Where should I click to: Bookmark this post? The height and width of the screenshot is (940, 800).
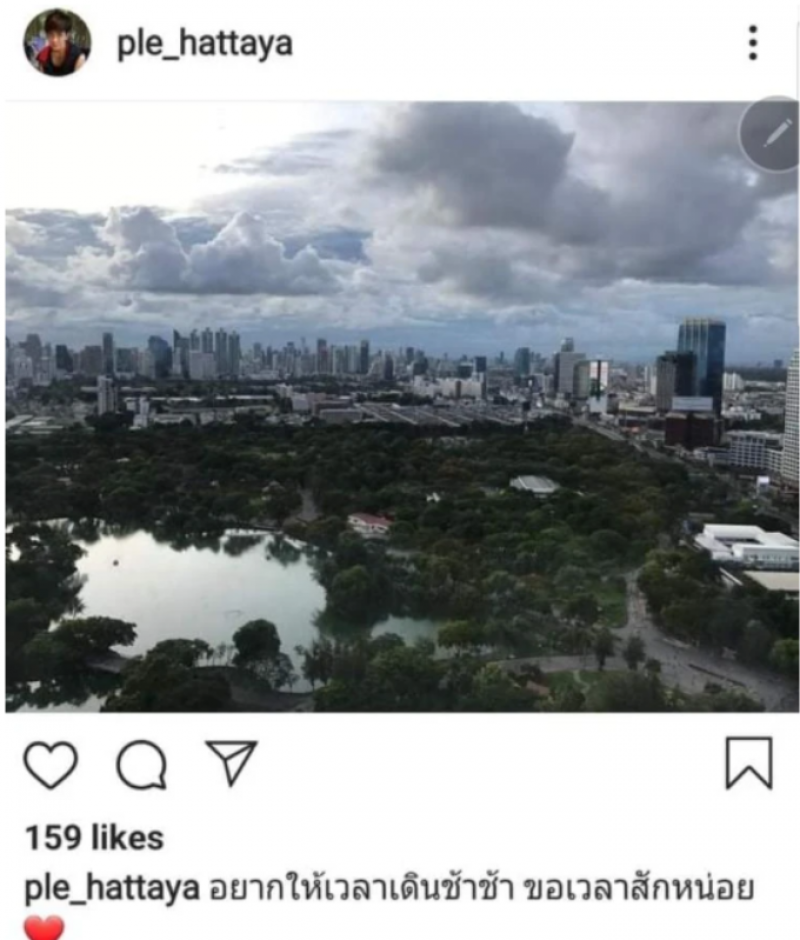point(748,764)
